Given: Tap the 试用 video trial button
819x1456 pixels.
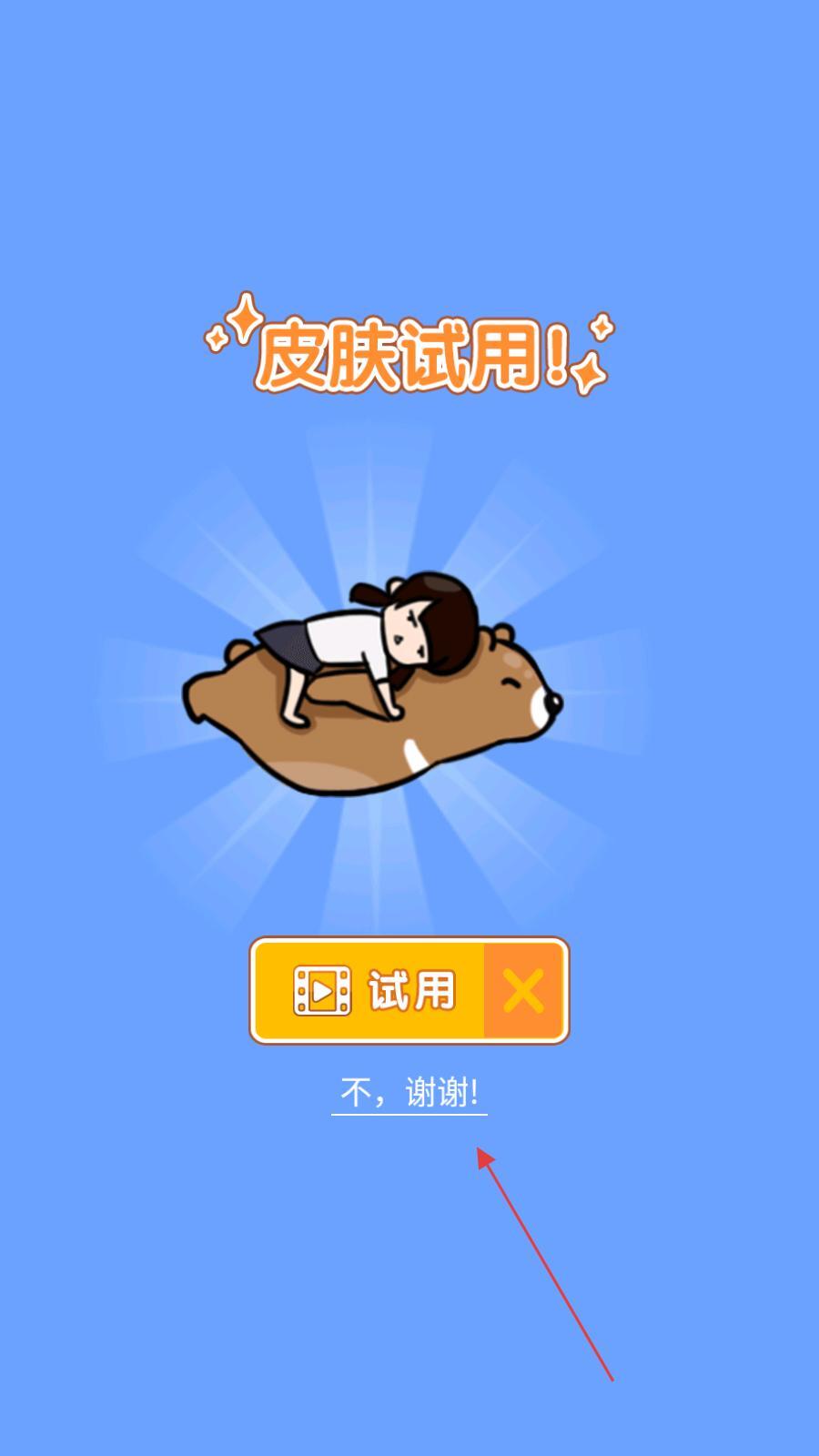Looking at the screenshot, I should tap(373, 990).
